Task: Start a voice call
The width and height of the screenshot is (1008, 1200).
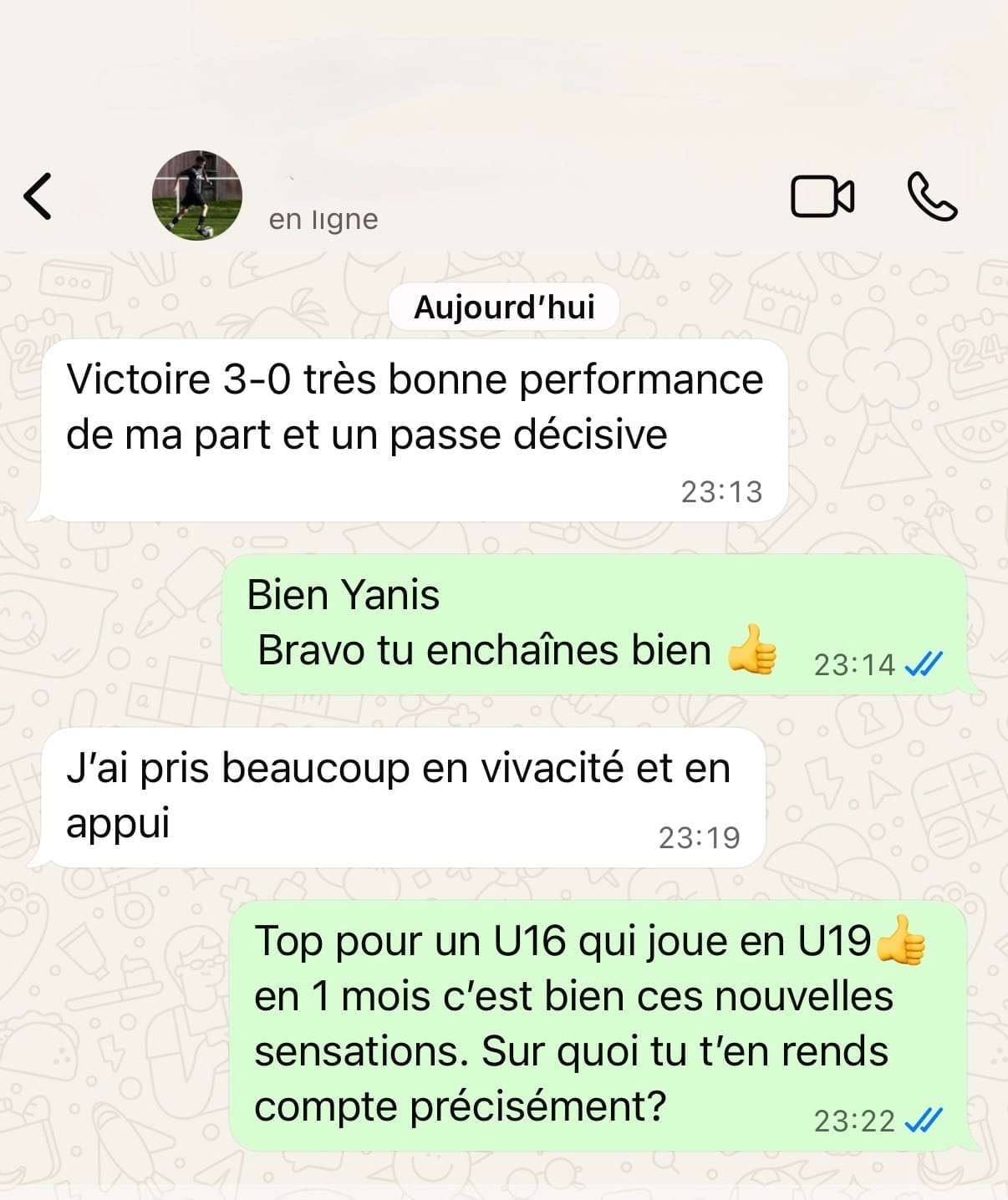Action: coord(932,197)
